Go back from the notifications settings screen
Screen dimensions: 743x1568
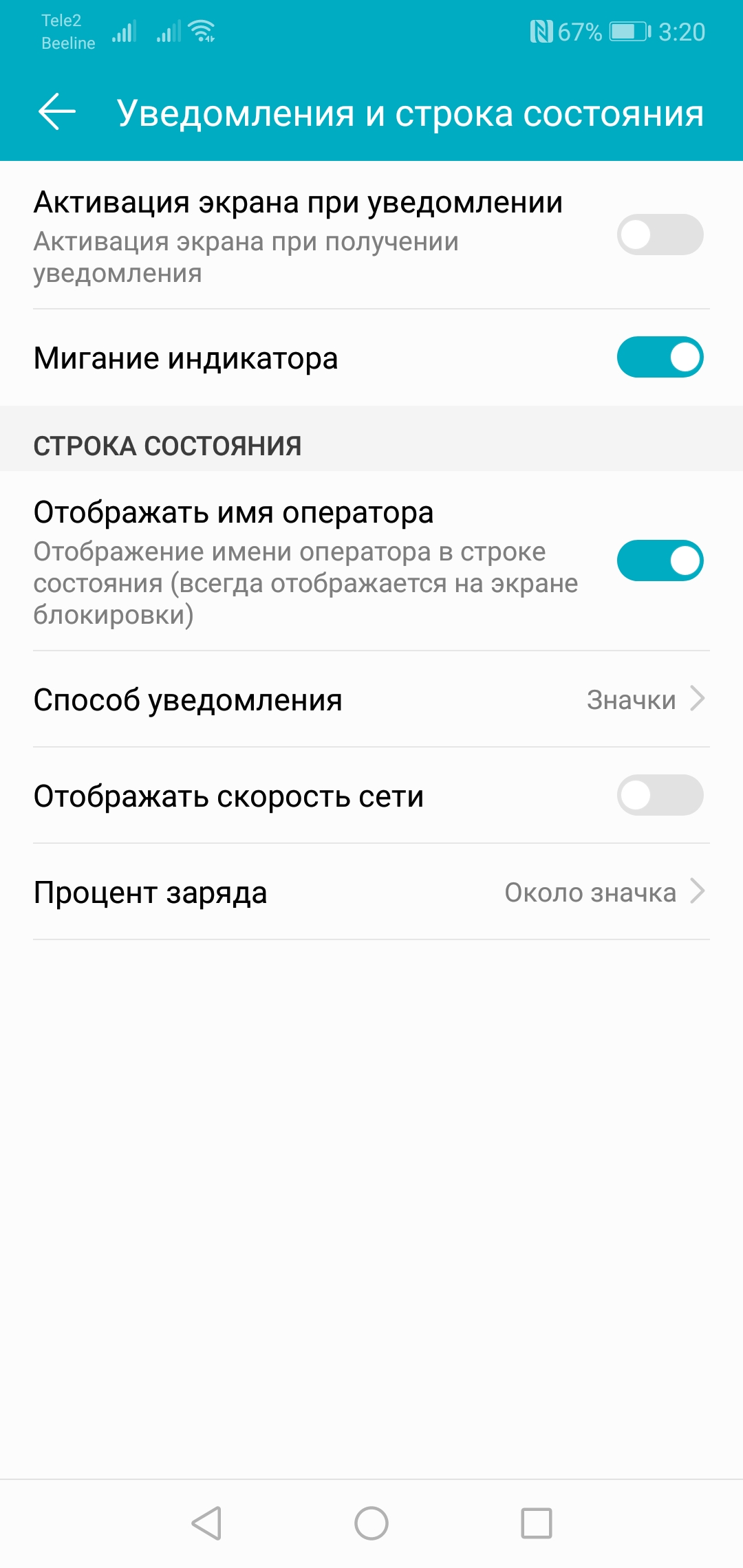[56, 112]
